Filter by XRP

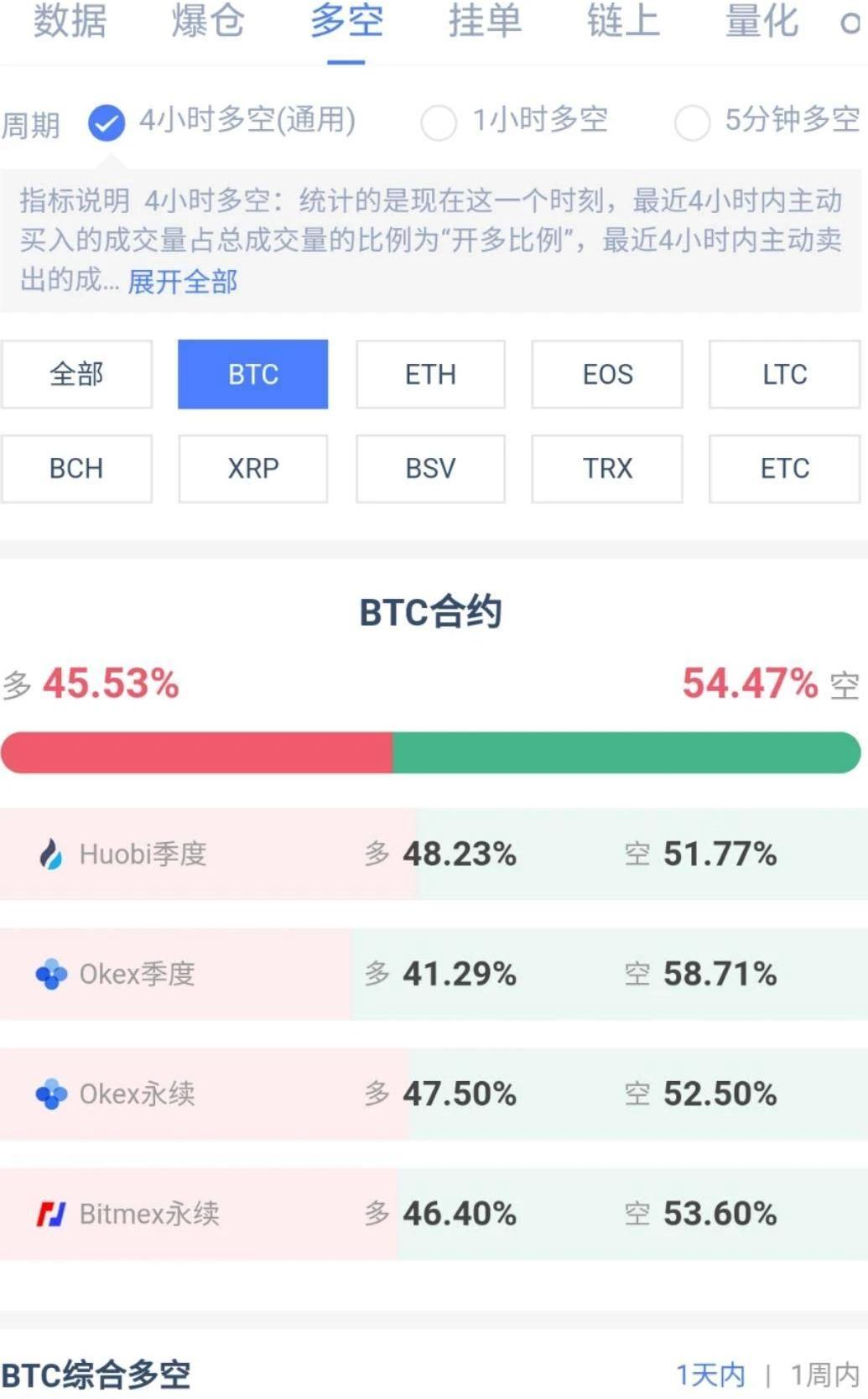(x=253, y=468)
